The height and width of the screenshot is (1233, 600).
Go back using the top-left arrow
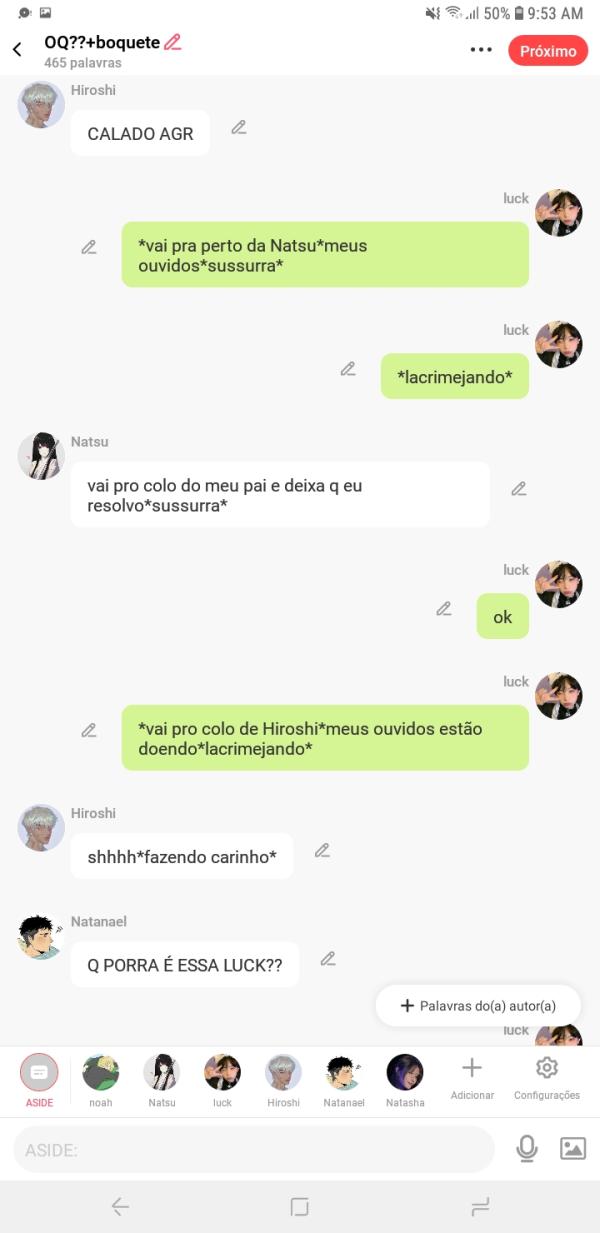pos(17,50)
